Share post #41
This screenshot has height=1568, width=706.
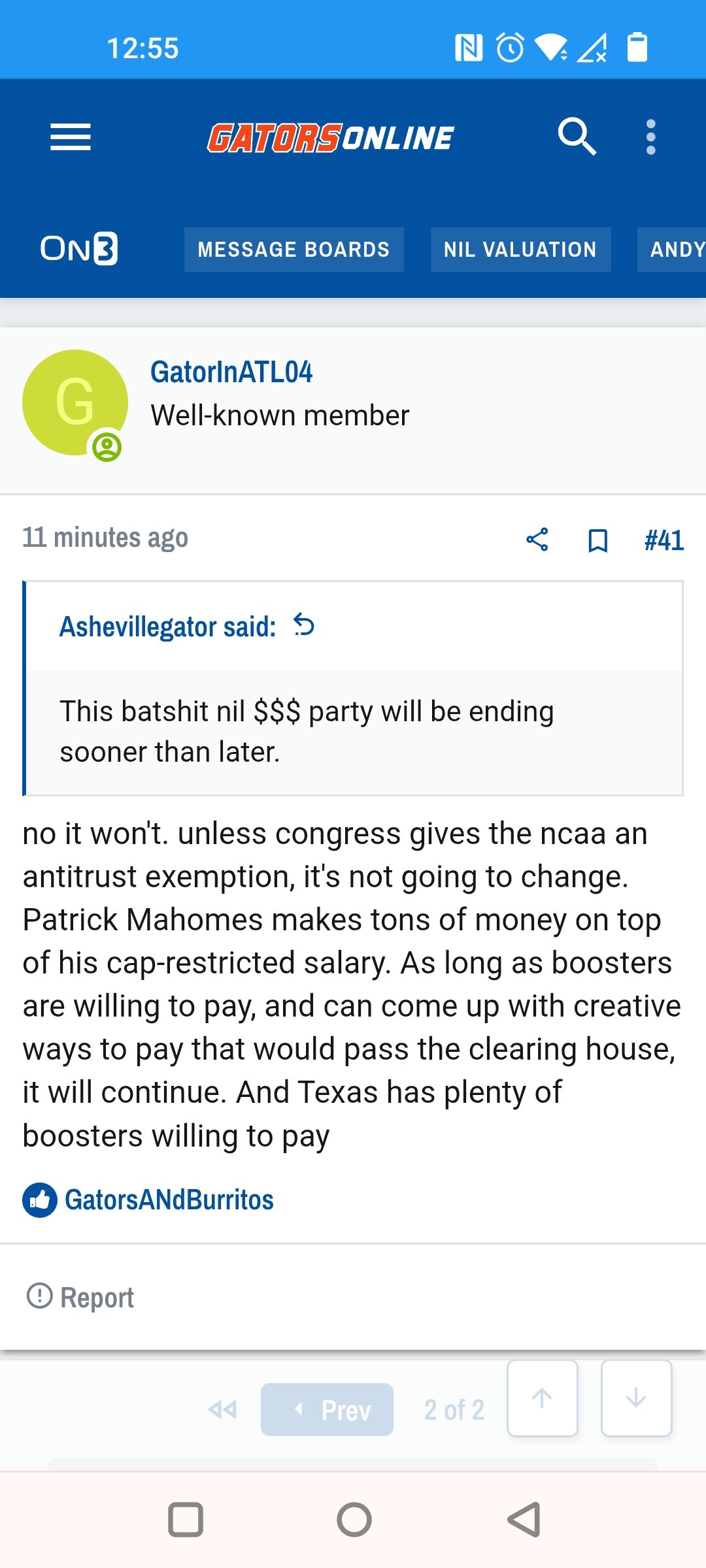coord(537,540)
